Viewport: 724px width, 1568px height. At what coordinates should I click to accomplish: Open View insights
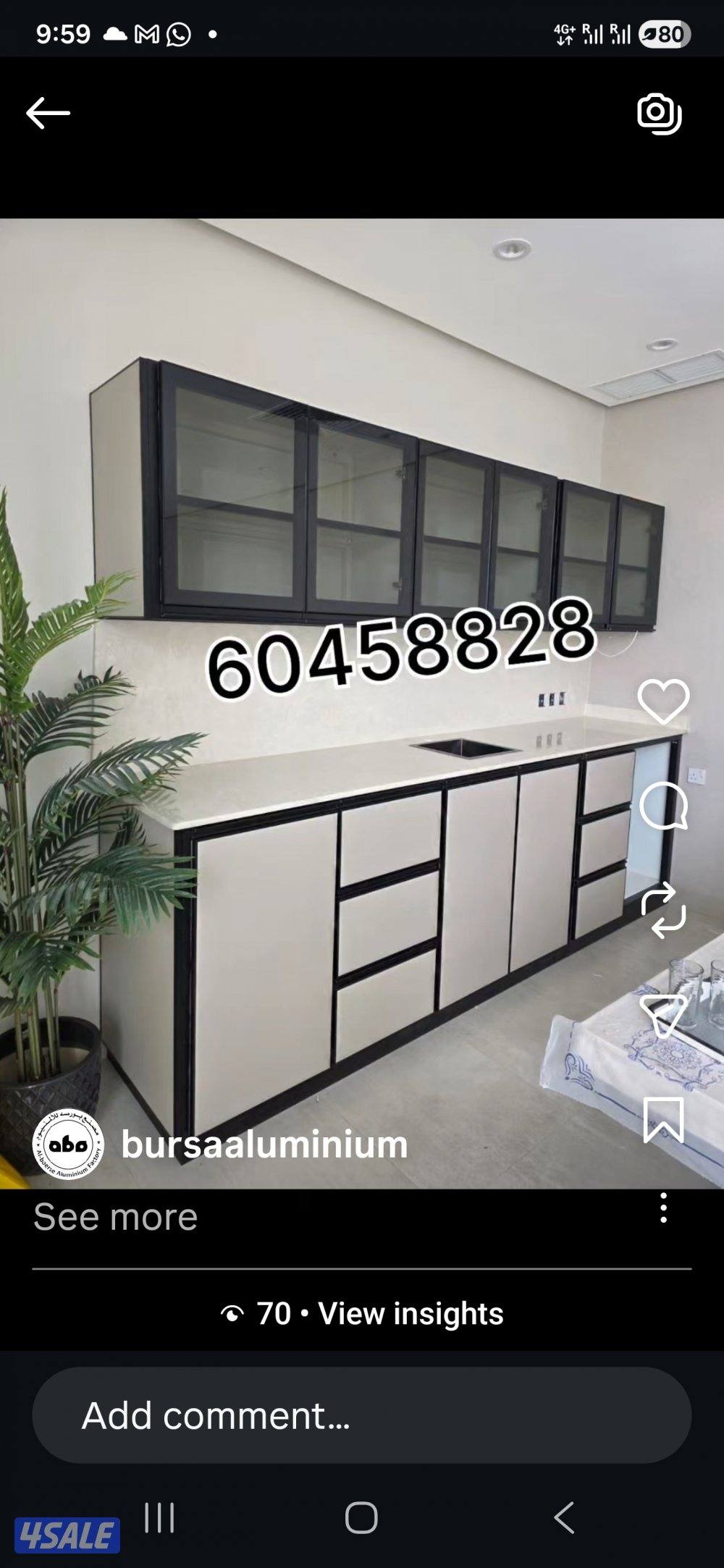pyautogui.click(x=411, y=1313)
